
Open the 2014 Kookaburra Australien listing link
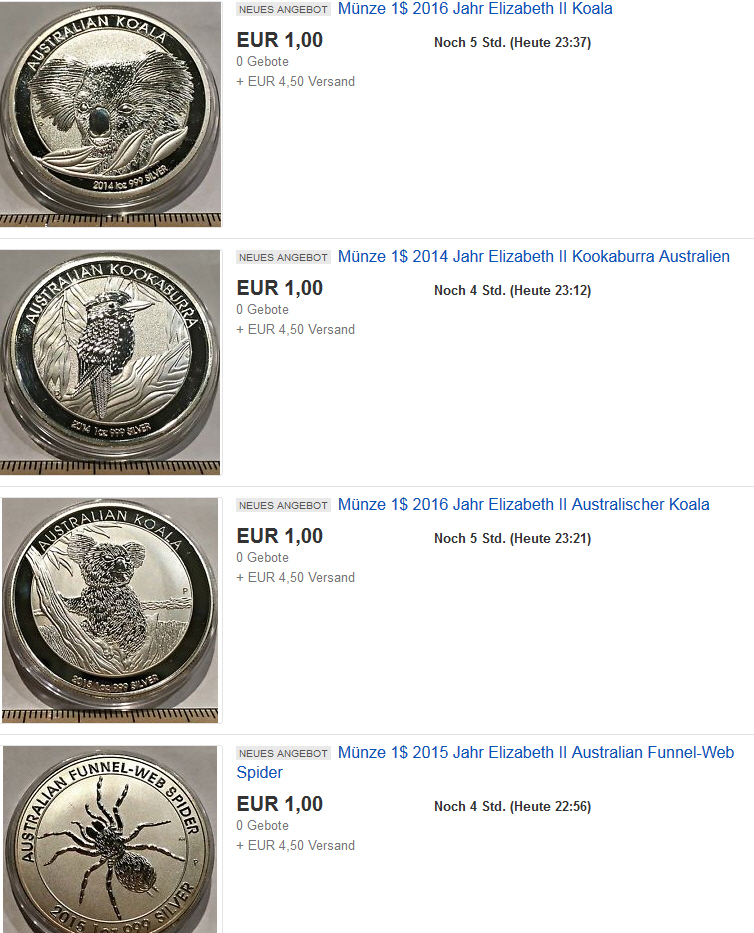[533, 257]
